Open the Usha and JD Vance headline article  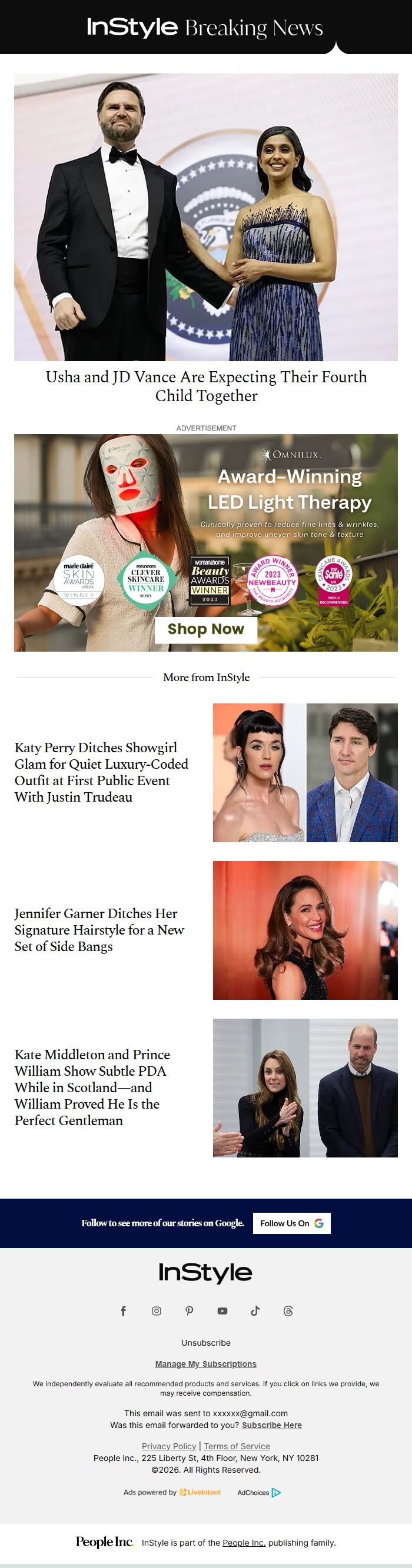tap(206, 386)
